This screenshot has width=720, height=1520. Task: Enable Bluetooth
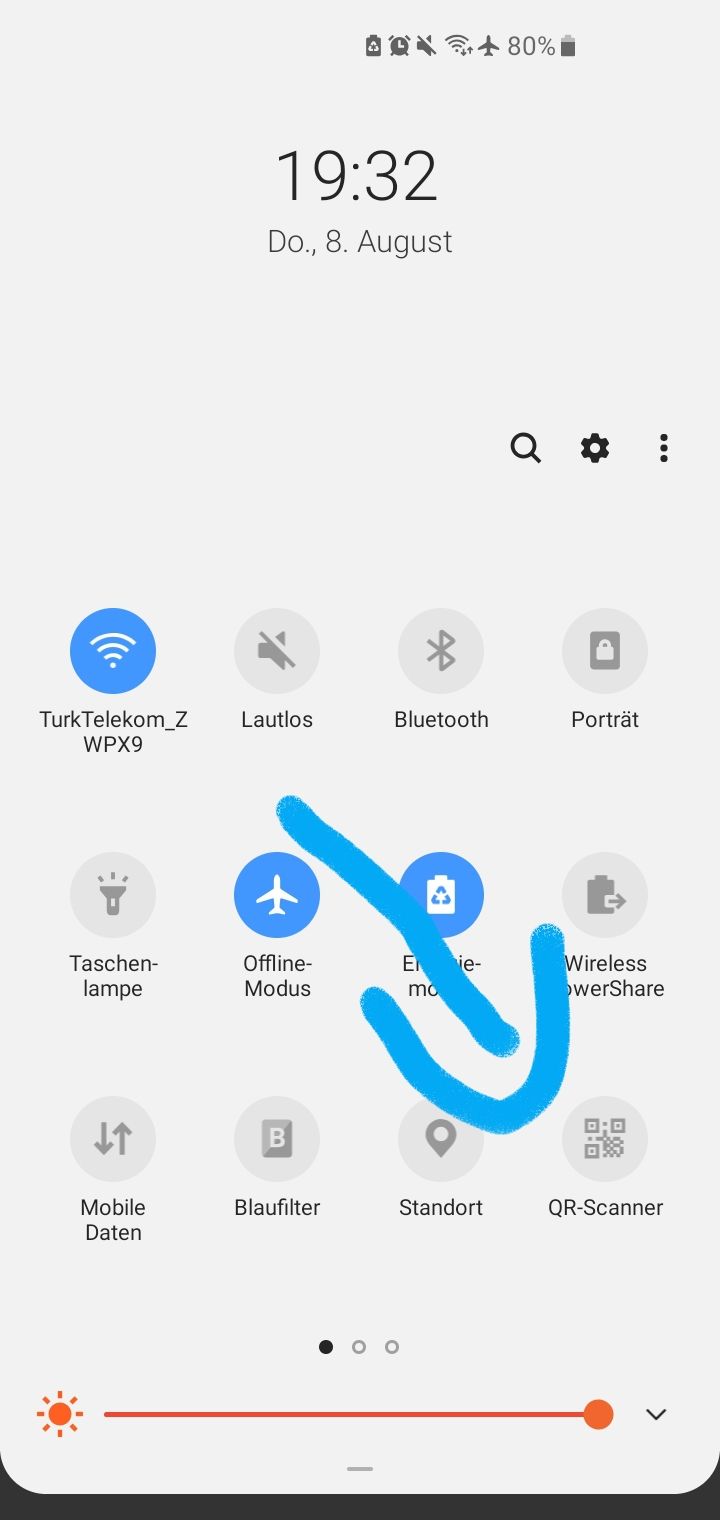(x=441, y=651)
